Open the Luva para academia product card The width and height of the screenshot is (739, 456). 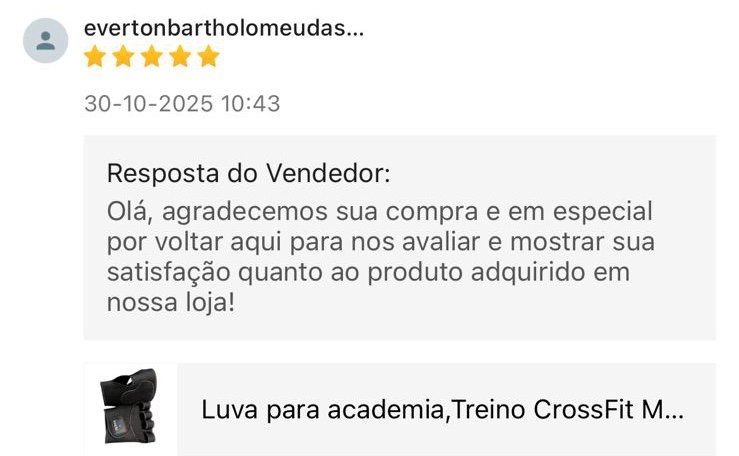(x=443, y=409)
